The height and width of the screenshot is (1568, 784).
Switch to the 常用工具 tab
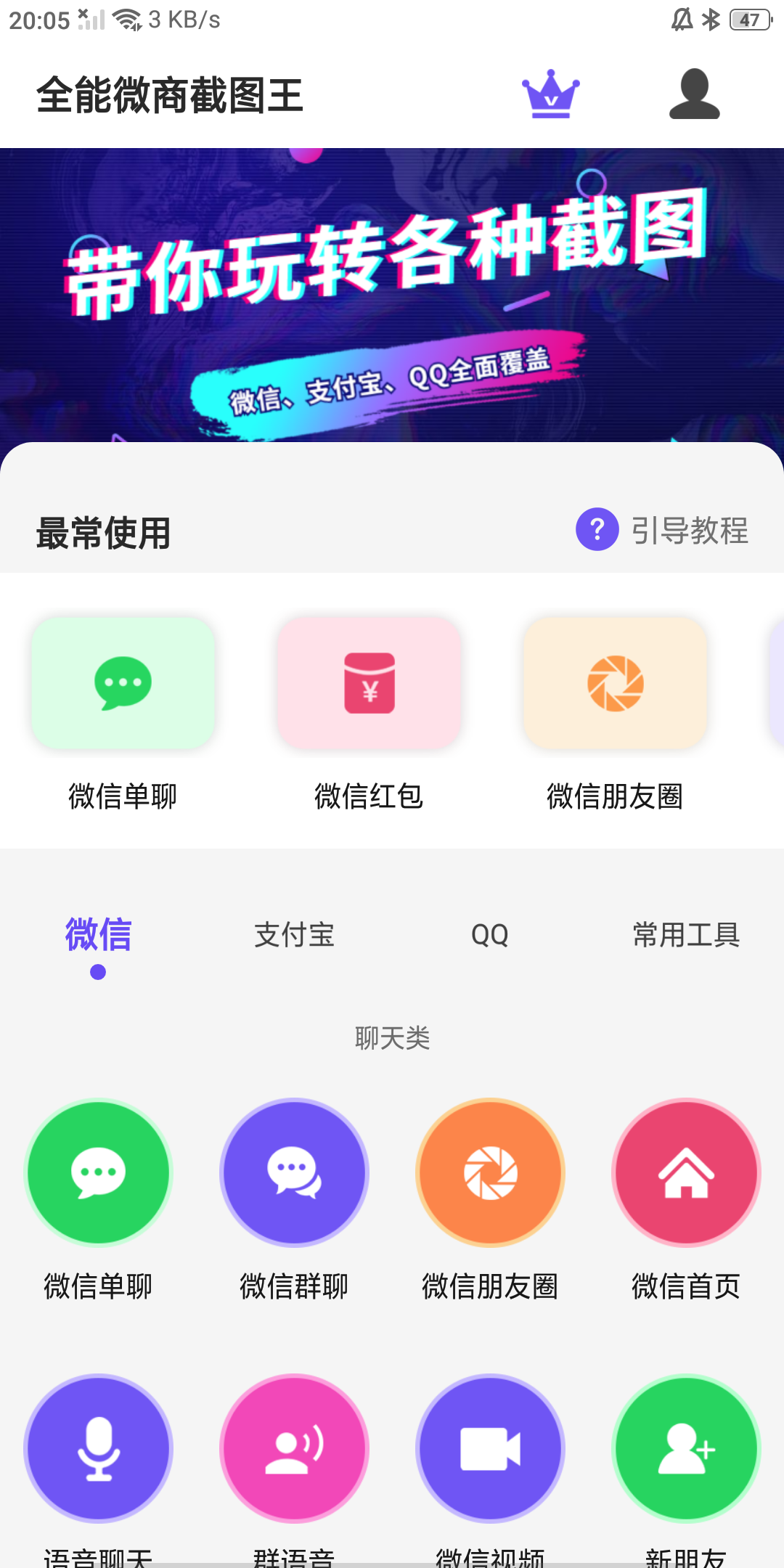coord(686,935)
